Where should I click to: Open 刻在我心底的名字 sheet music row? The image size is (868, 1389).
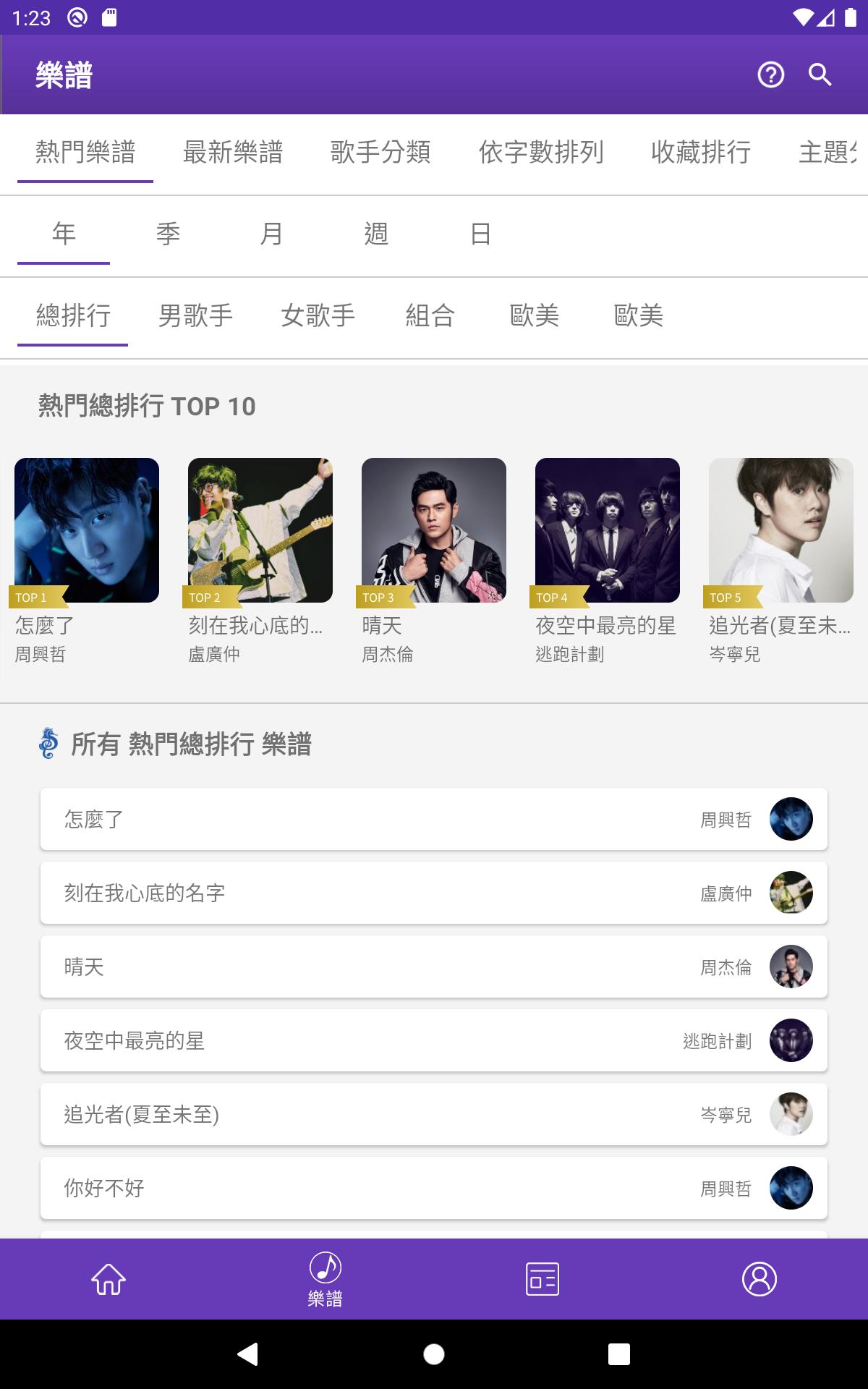[x=434, y=893]
